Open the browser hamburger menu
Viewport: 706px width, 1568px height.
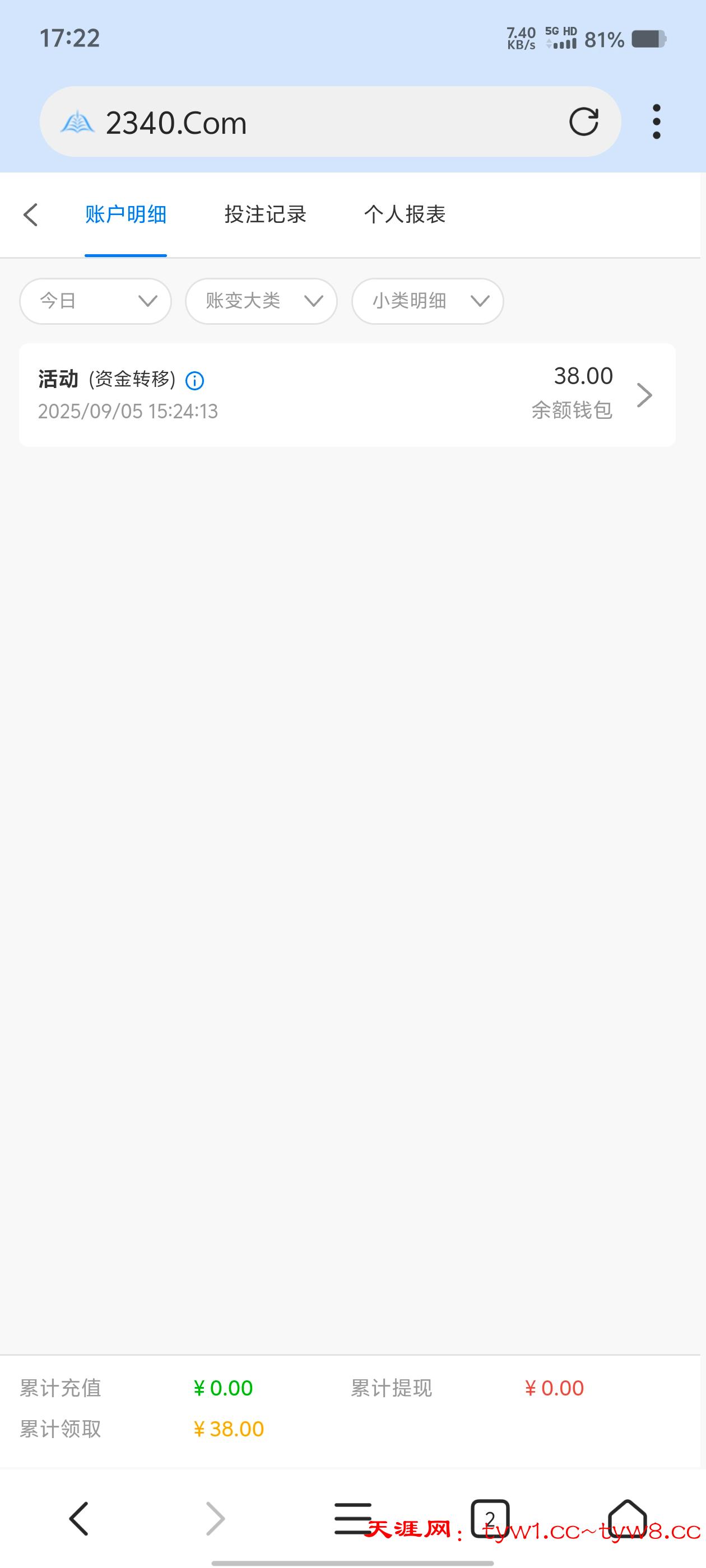352,1518
